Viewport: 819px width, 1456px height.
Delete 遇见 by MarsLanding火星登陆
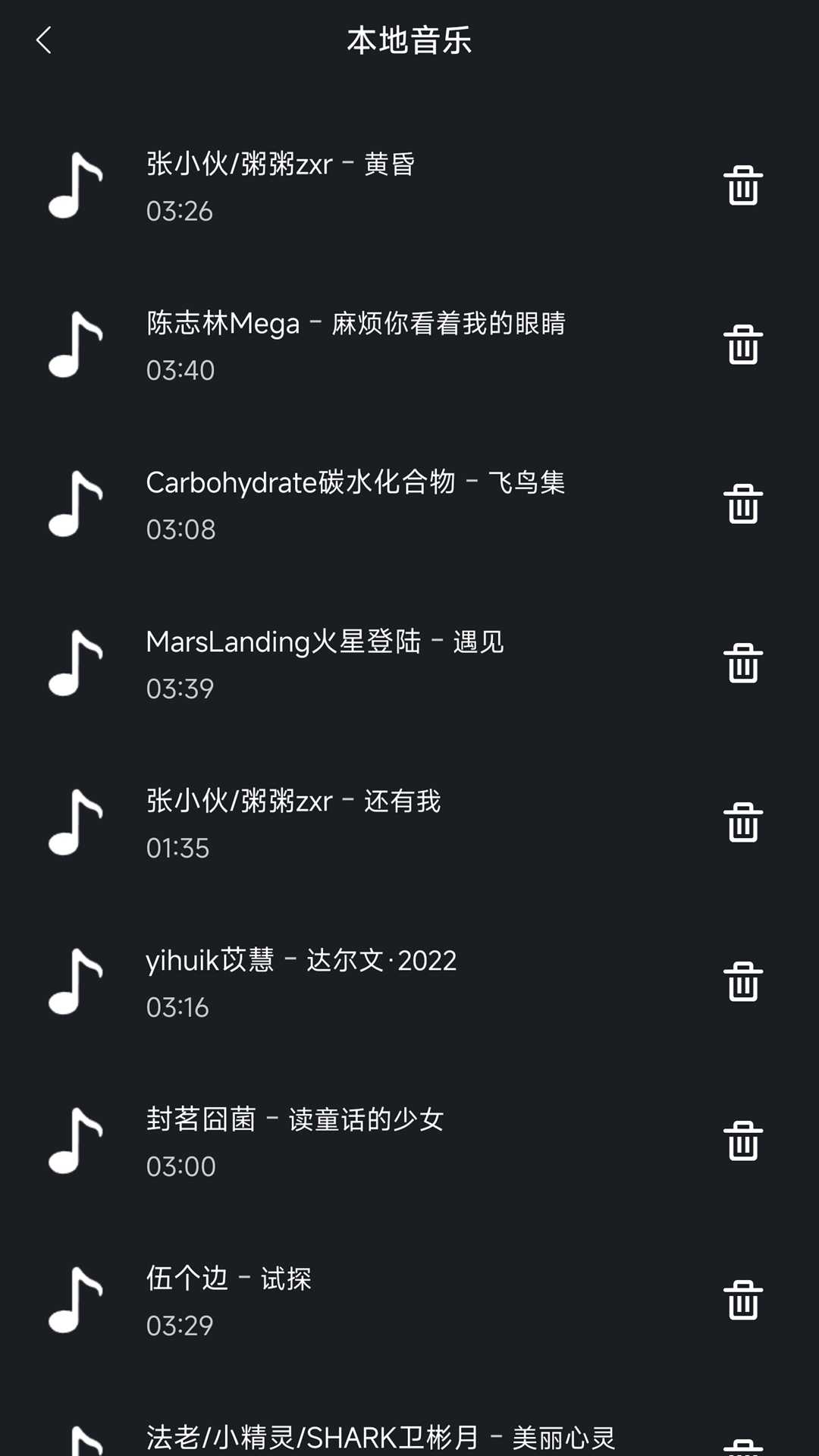(742, 664)
